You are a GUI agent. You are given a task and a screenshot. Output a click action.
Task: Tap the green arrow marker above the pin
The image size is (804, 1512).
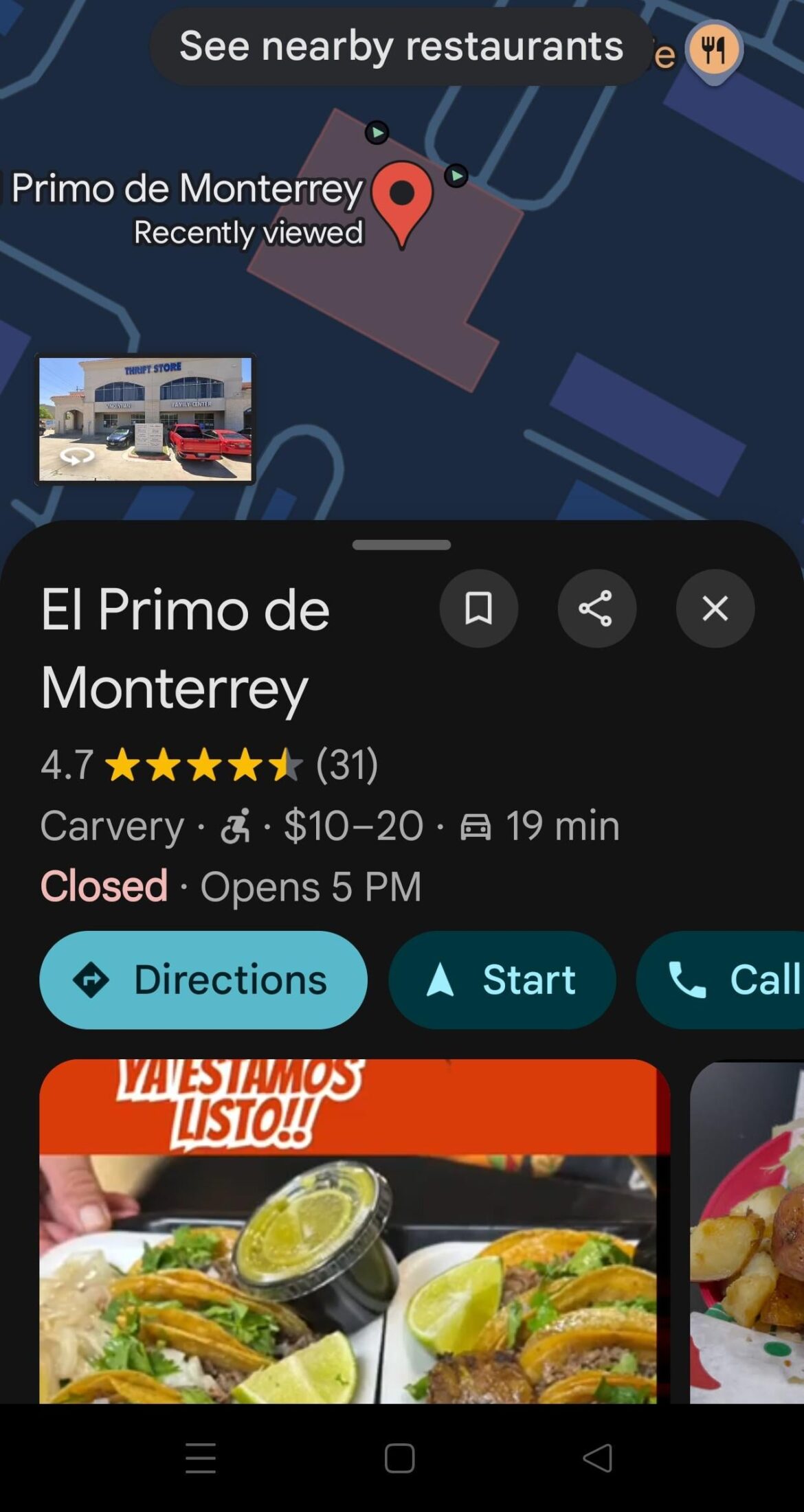coord(377,133)
